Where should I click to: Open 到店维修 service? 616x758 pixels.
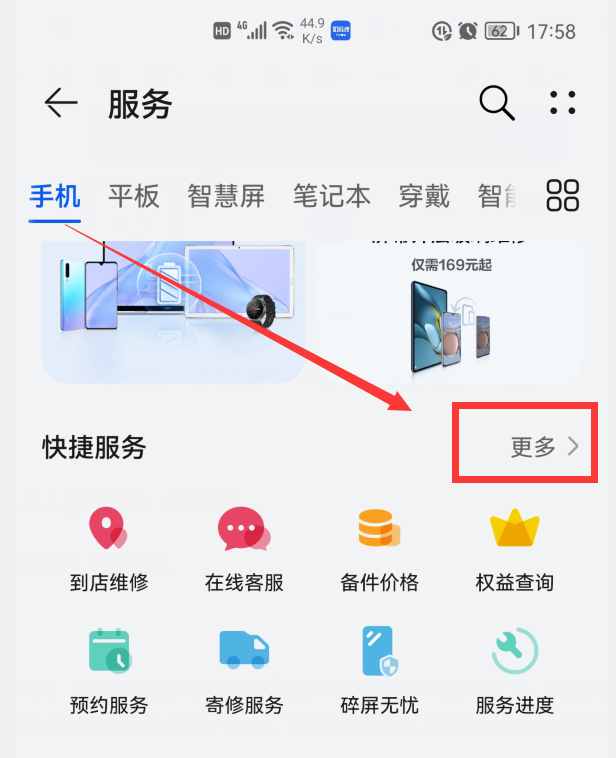point(109,549)
